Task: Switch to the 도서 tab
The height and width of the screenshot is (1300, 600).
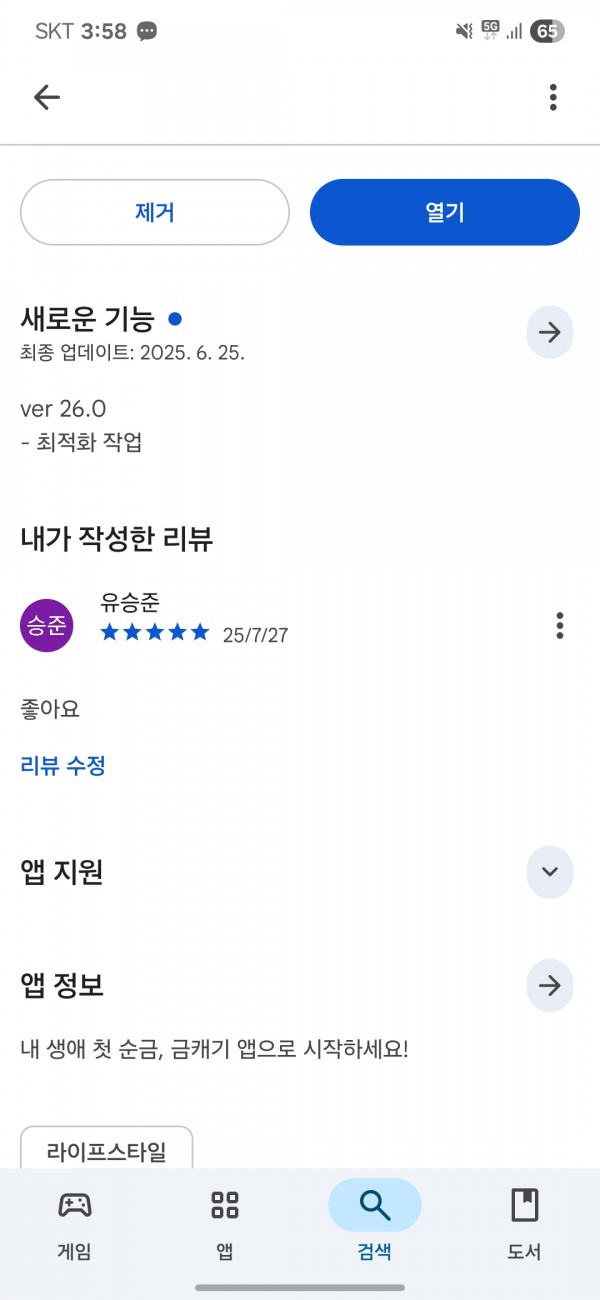Action: tap(524, 1223)
